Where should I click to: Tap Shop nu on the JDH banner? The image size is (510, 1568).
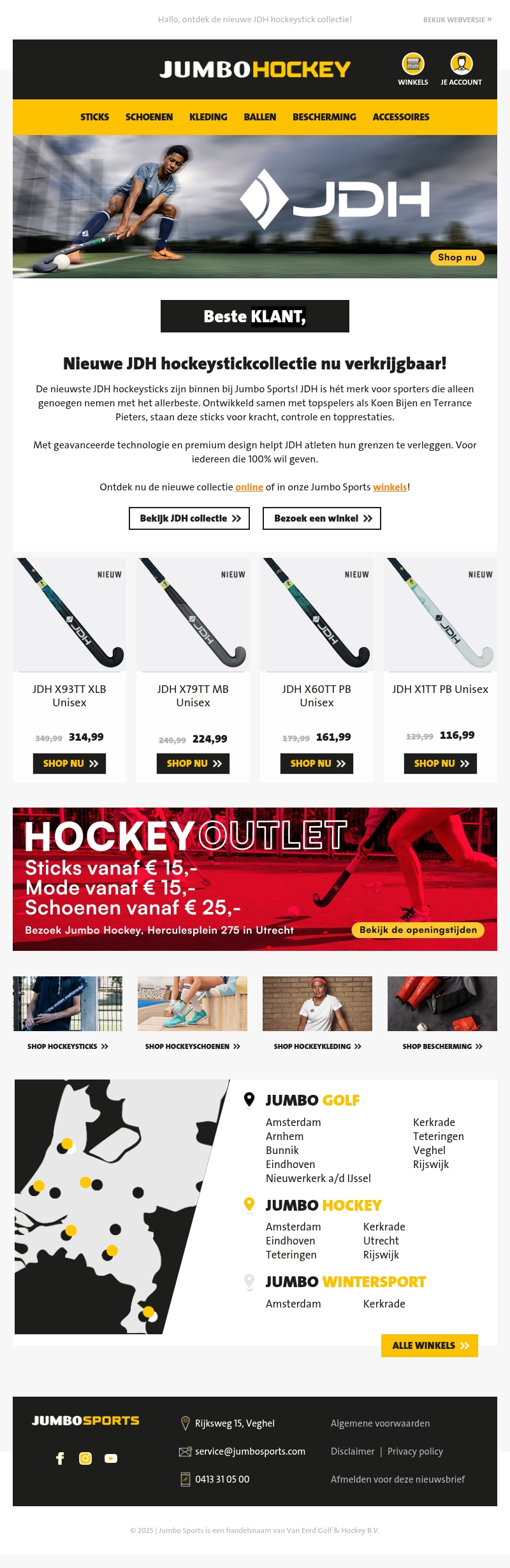point(457,257)
